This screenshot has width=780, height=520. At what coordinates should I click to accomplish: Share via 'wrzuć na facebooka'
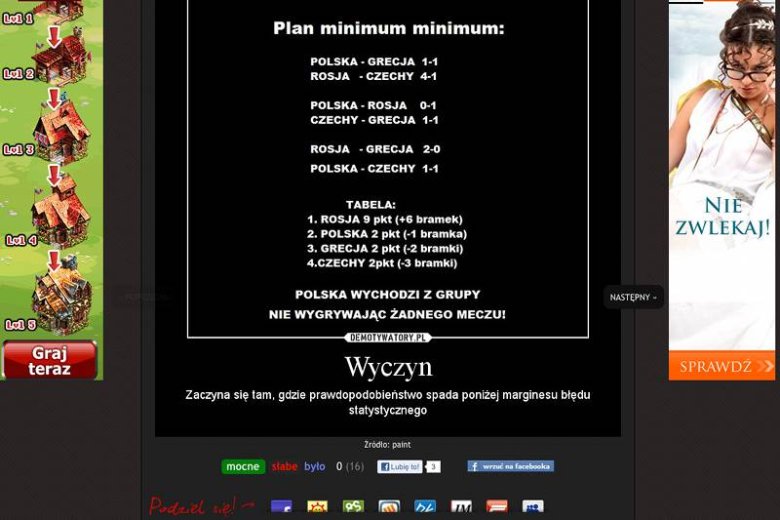point(510,466)
